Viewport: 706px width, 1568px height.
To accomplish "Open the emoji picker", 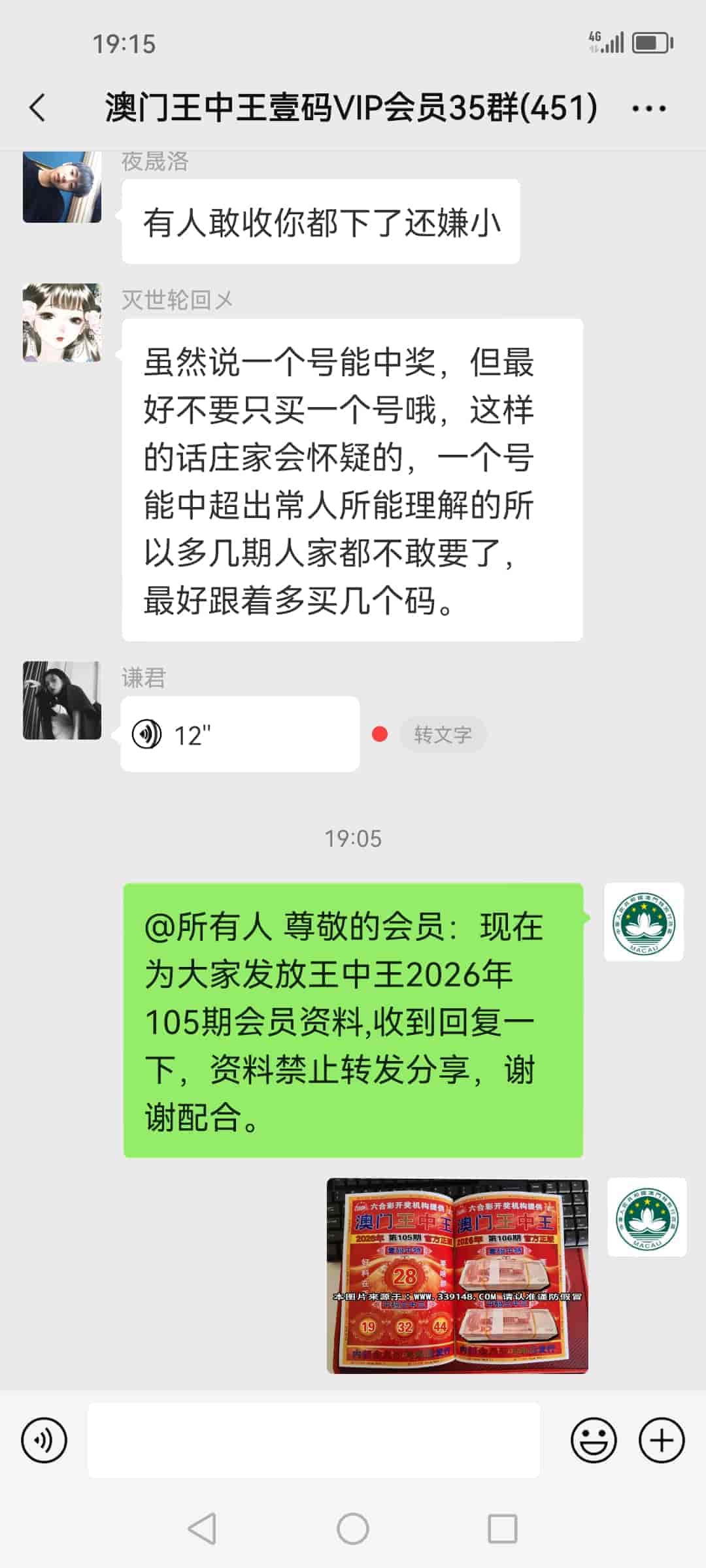I will click(594, 1441).
